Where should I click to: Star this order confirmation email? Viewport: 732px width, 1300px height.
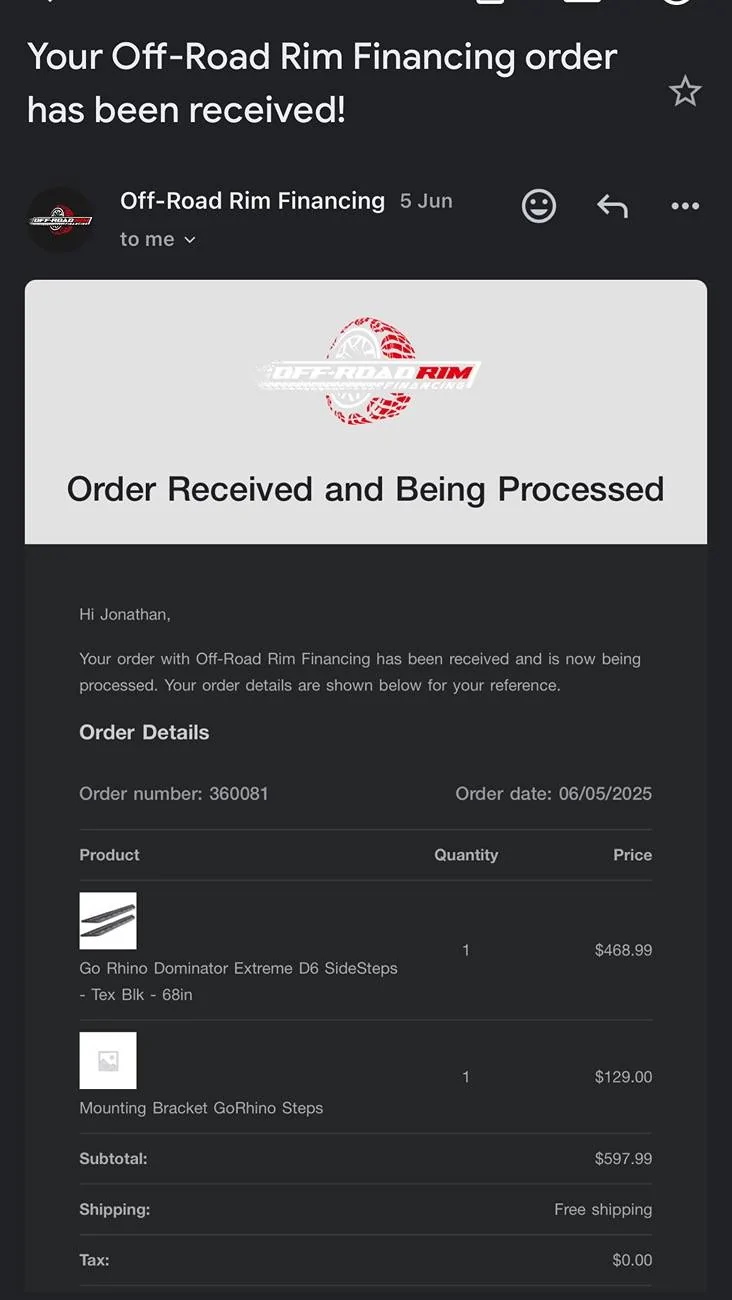coord(685,92)
